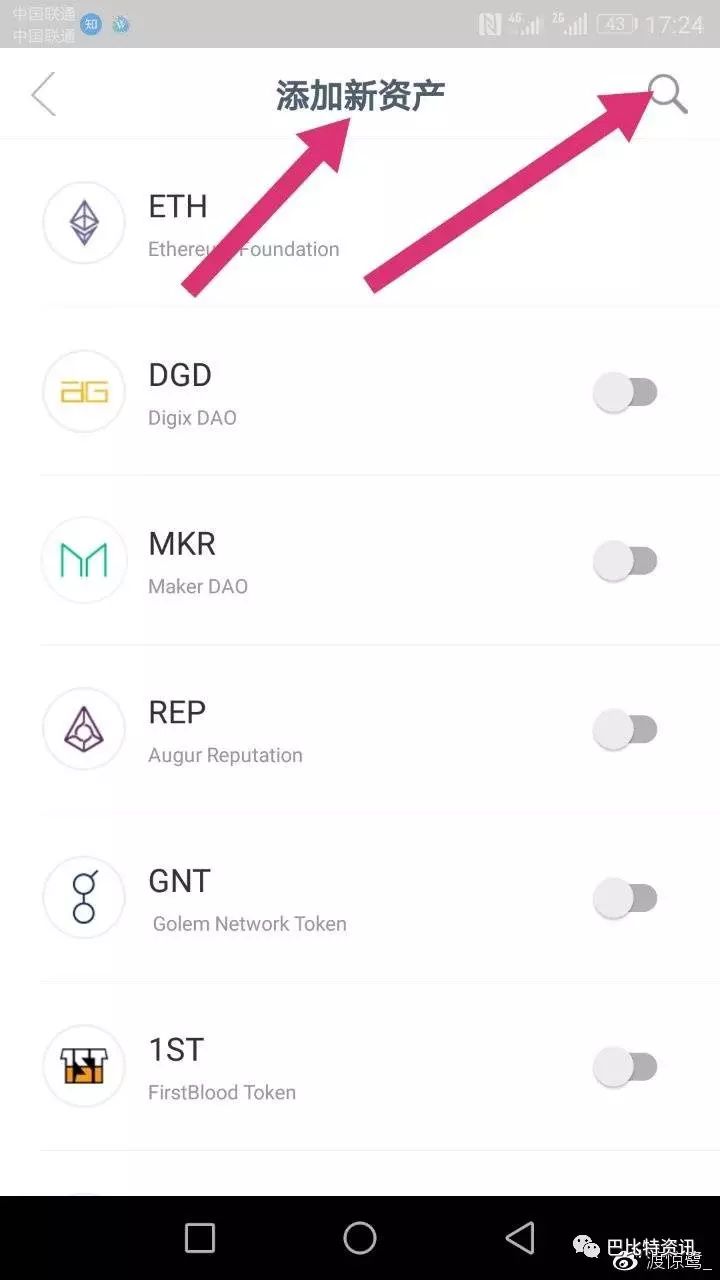Tap the Digix DAO coin logo
This screenshot has height=1280, width=720.
point(84,391)
